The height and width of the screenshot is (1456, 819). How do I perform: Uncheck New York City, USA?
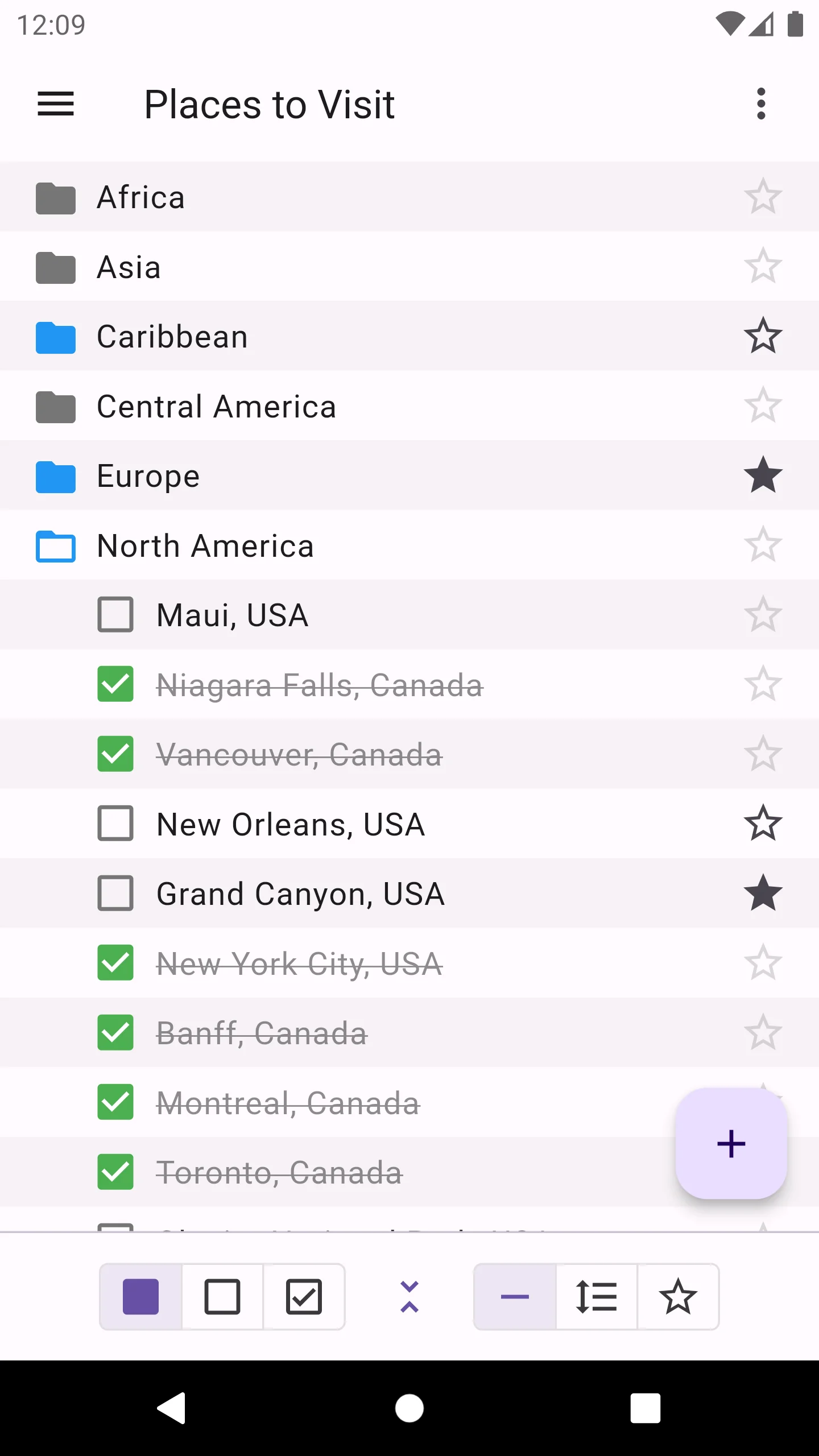pyautogui.click(x=115, y=963)
